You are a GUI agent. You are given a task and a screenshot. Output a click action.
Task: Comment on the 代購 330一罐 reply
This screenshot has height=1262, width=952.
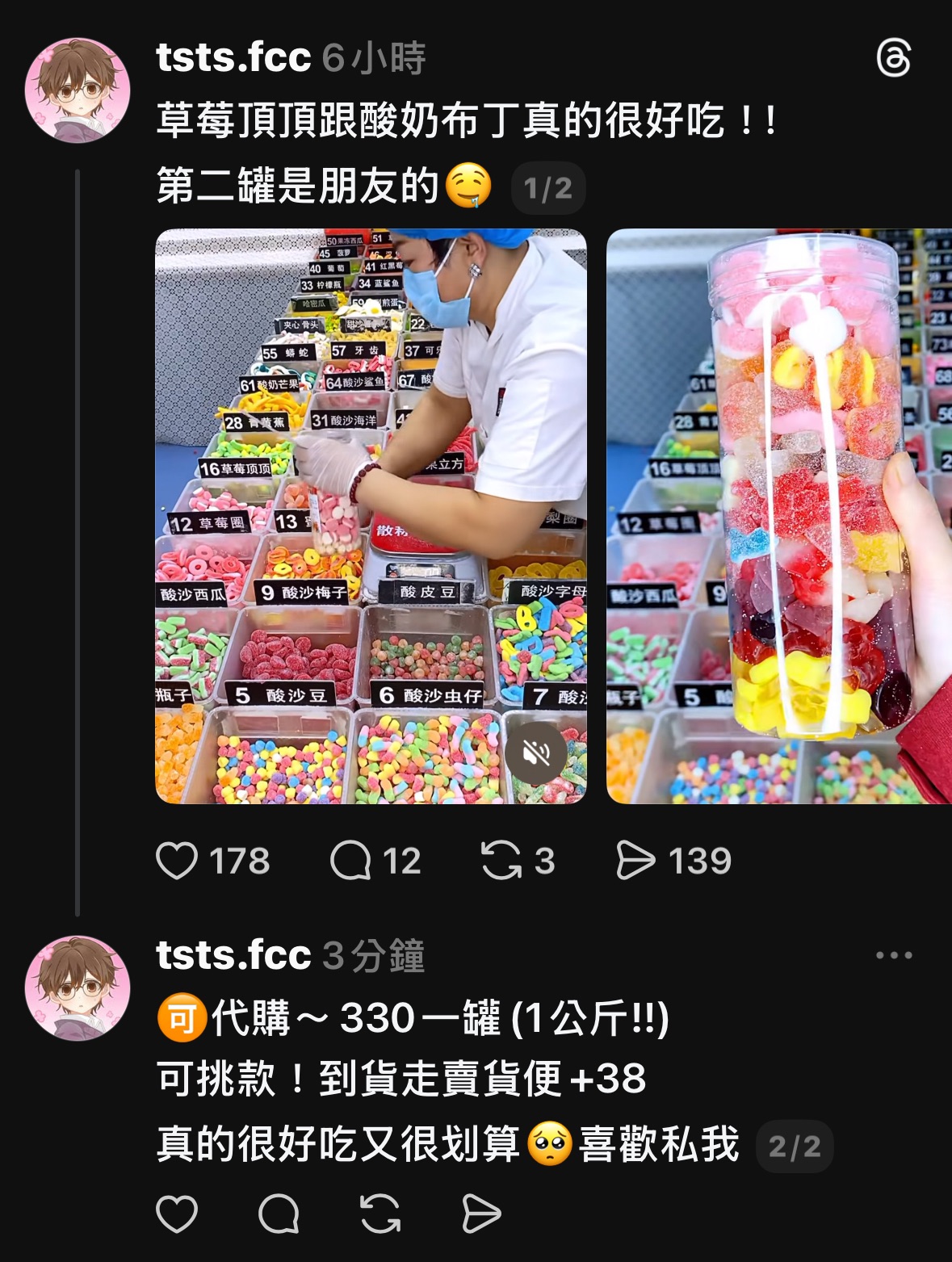coord(279,1214)
